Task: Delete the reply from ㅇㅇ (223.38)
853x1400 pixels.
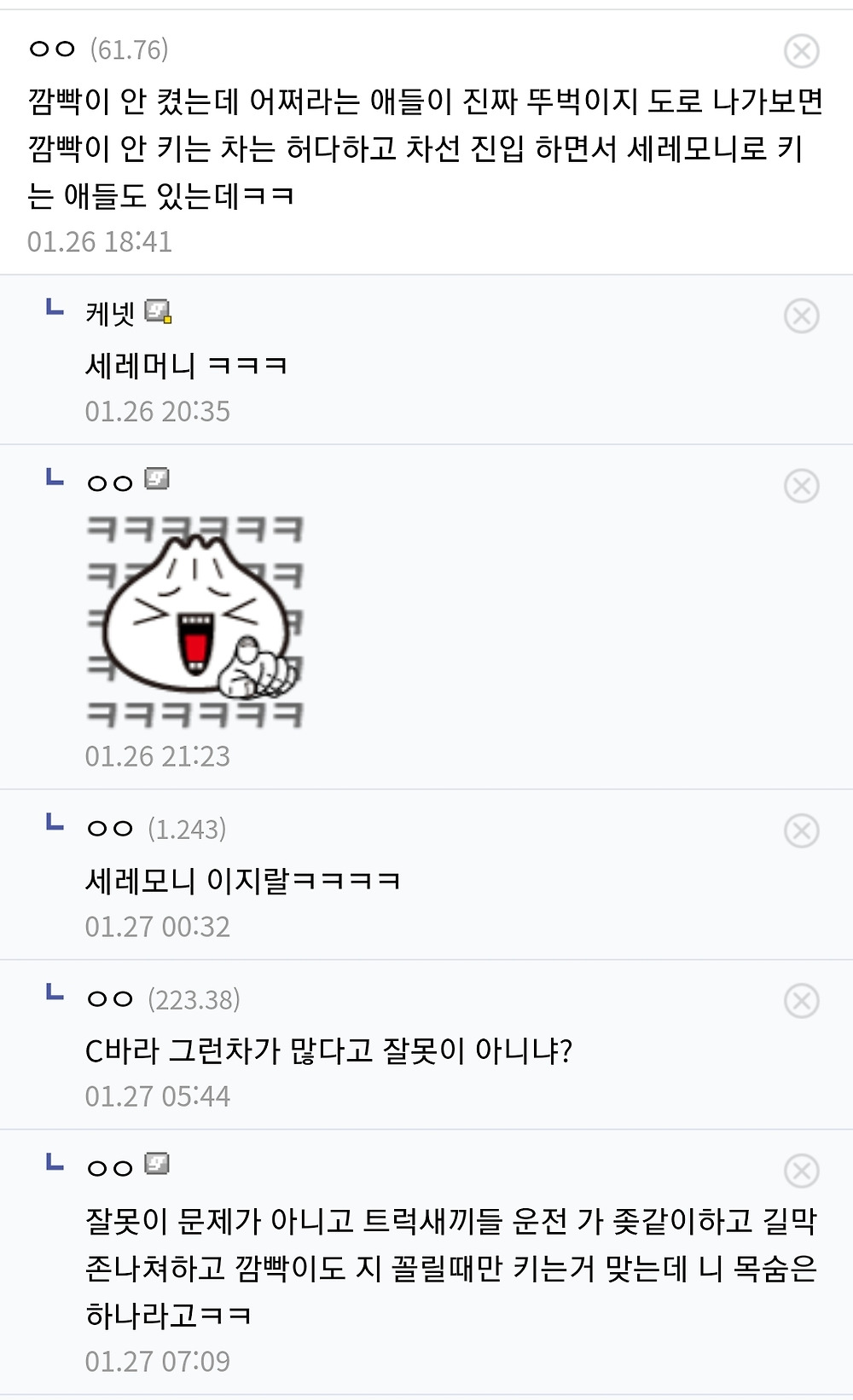Action: [x=801, y=1001]
